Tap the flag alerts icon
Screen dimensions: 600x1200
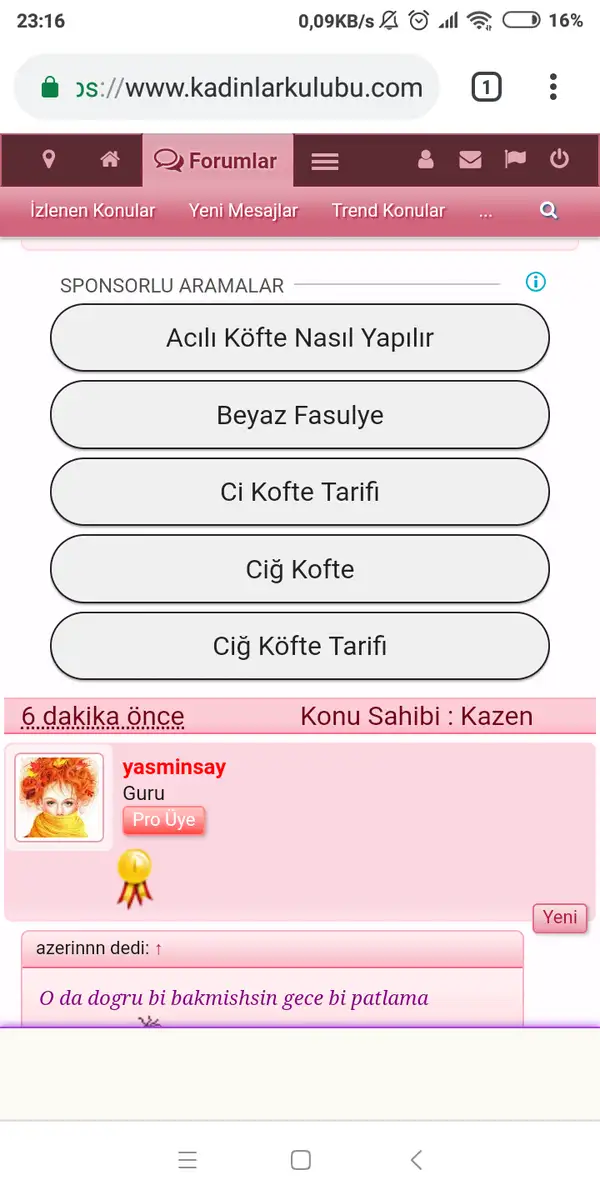click(515, 160)
